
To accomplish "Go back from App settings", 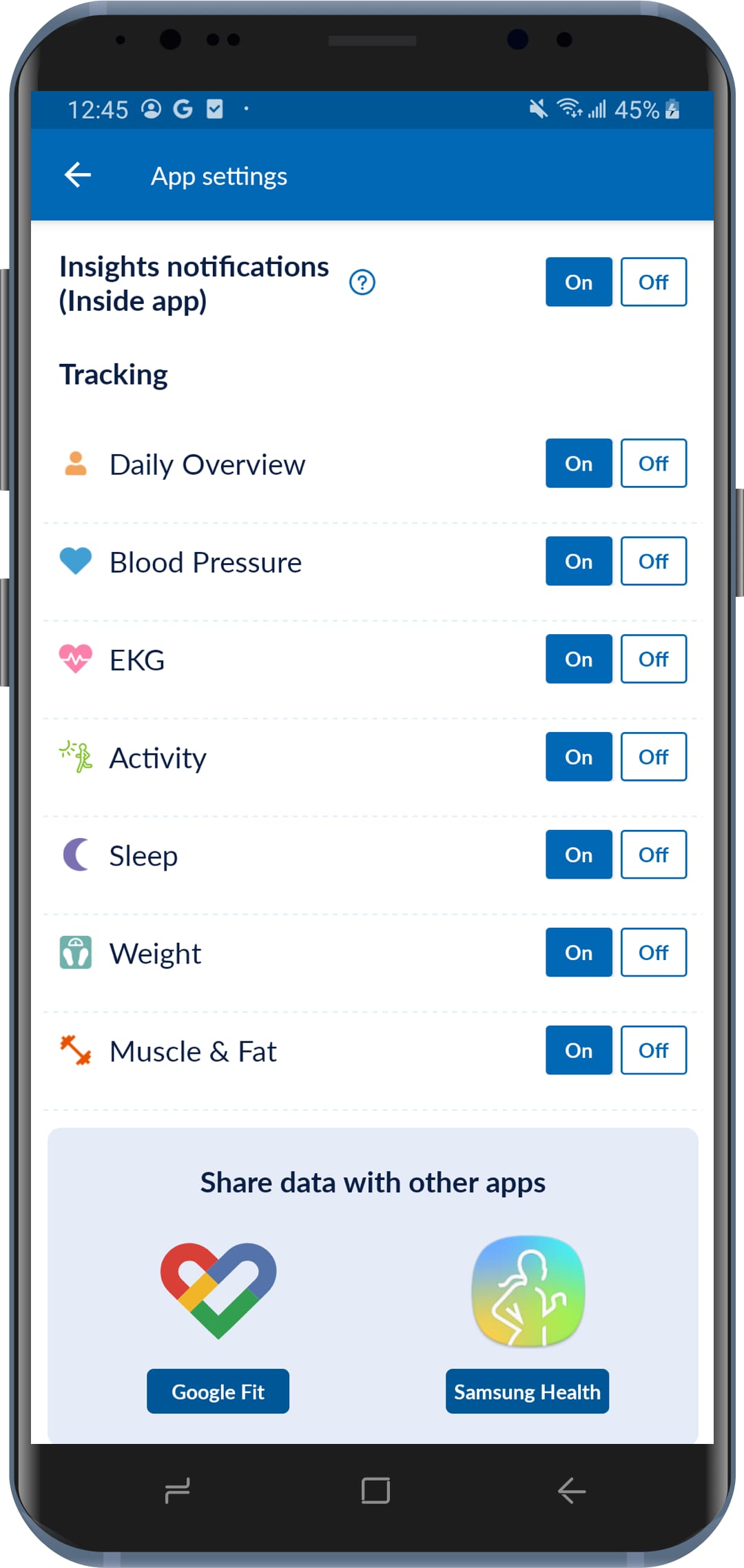I will coord(78,175).
